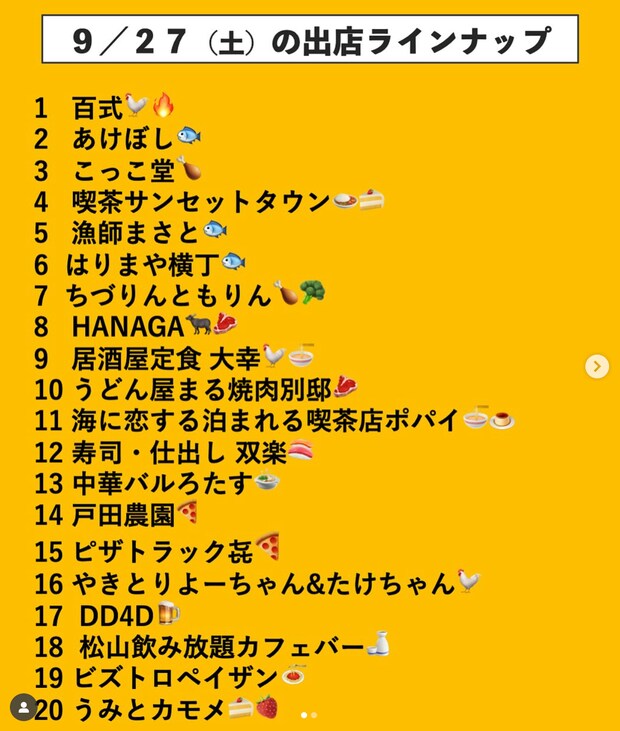The image size is (620, 731).
Task: Go to the next carousel image
Action: [x=596, y=366]
